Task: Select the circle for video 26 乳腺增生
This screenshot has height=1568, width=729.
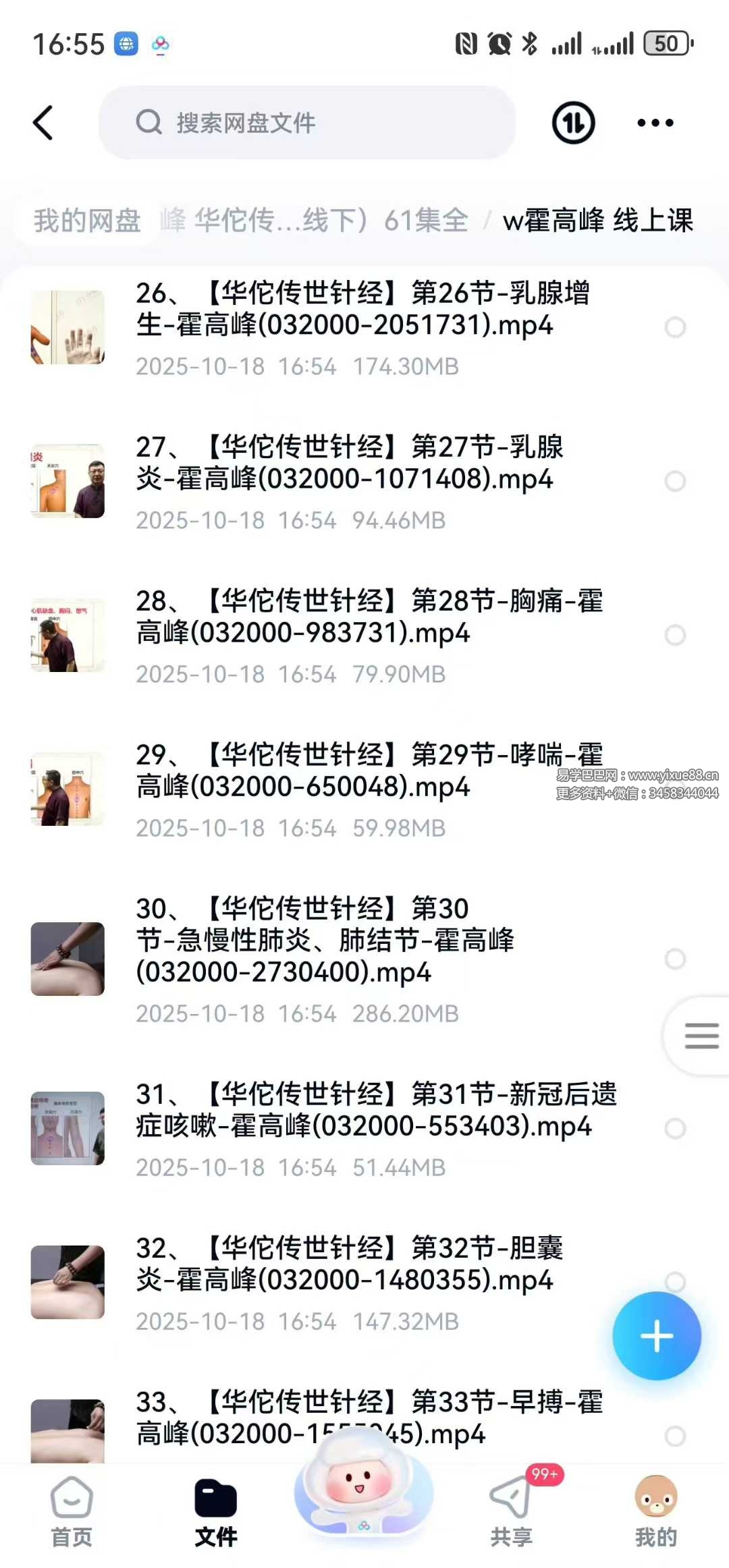Action: point(675,327)
